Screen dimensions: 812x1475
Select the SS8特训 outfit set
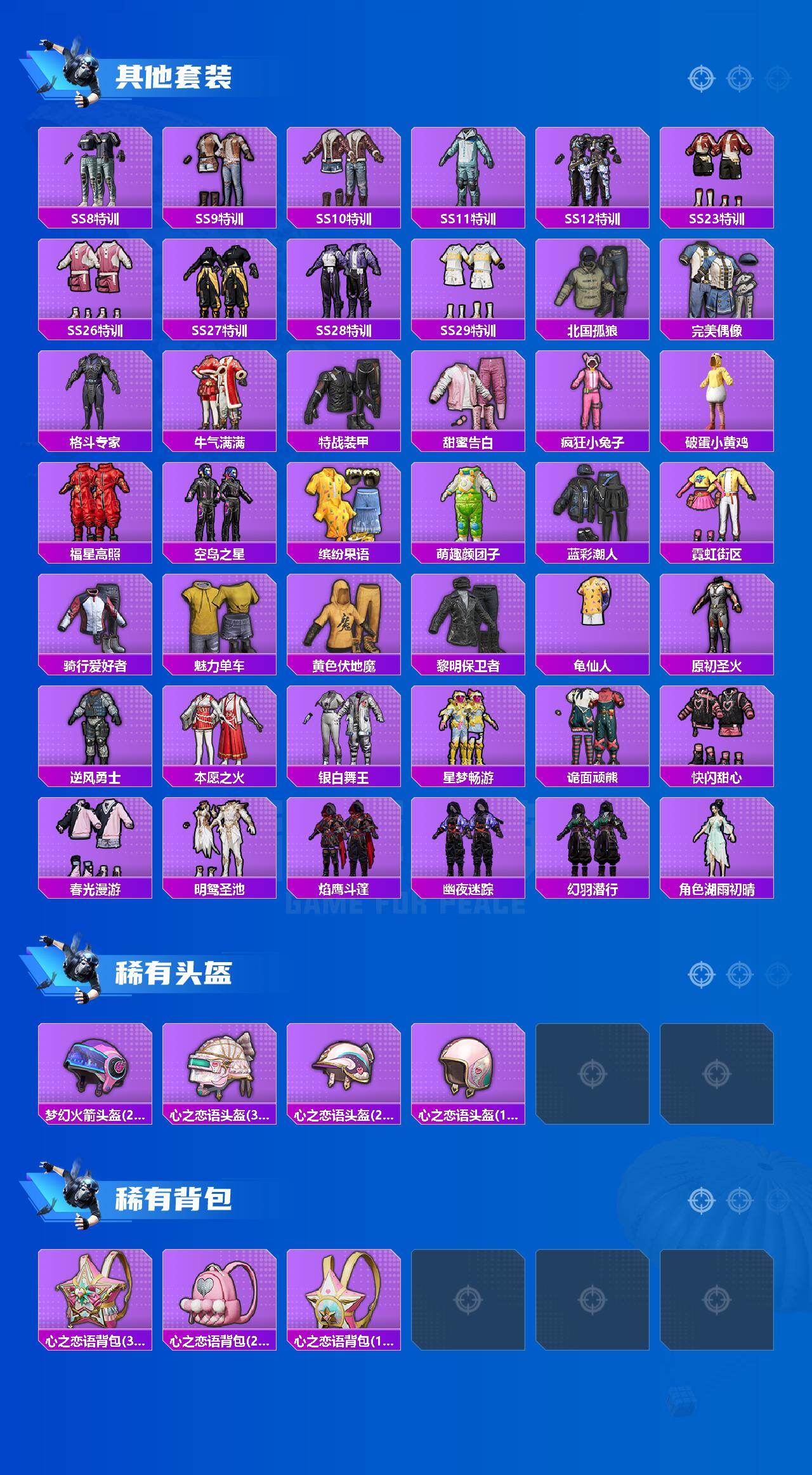(x=95, y=171)
